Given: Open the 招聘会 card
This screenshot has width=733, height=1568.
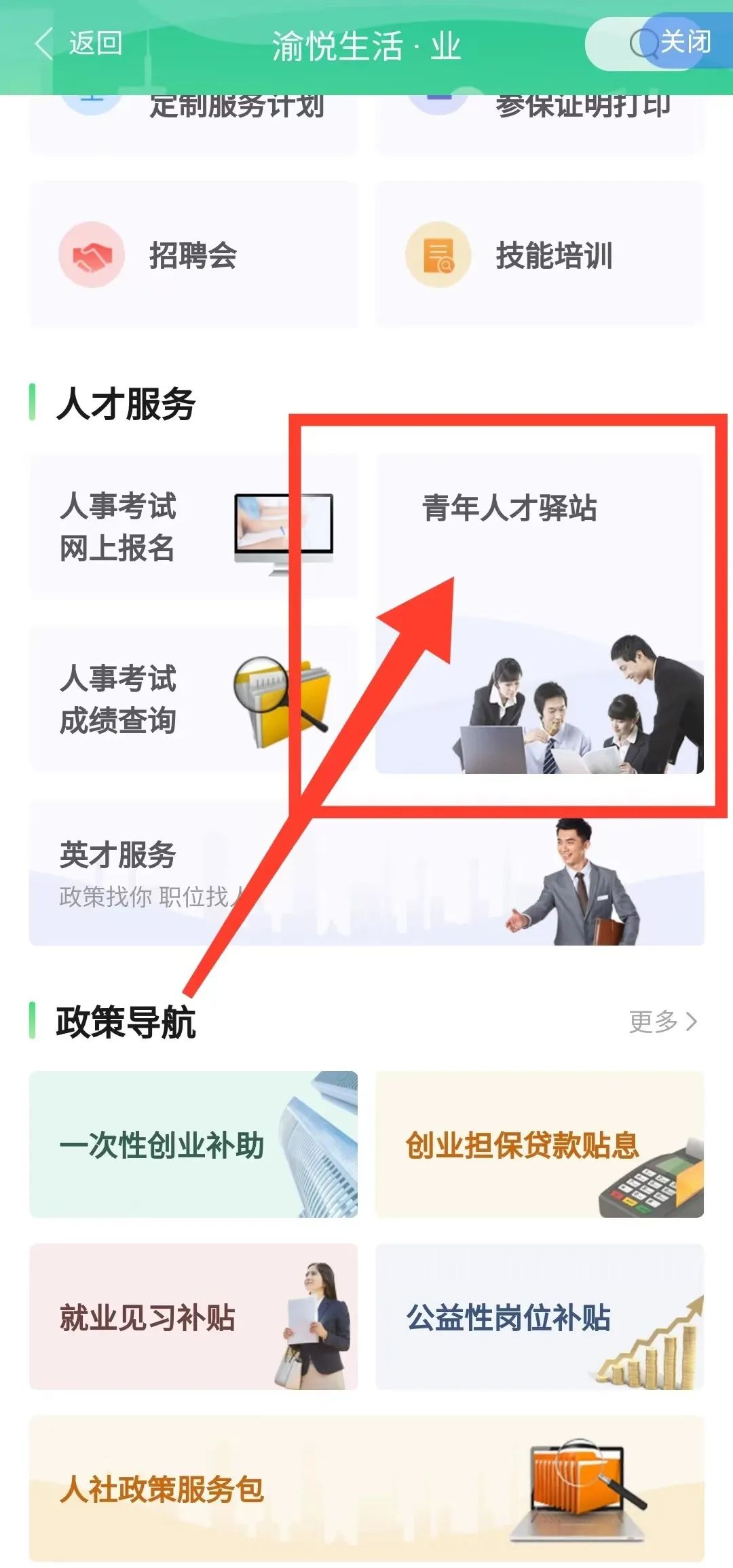Looking at the screenshot, I should pyautogui.click(x=193, y=255).
